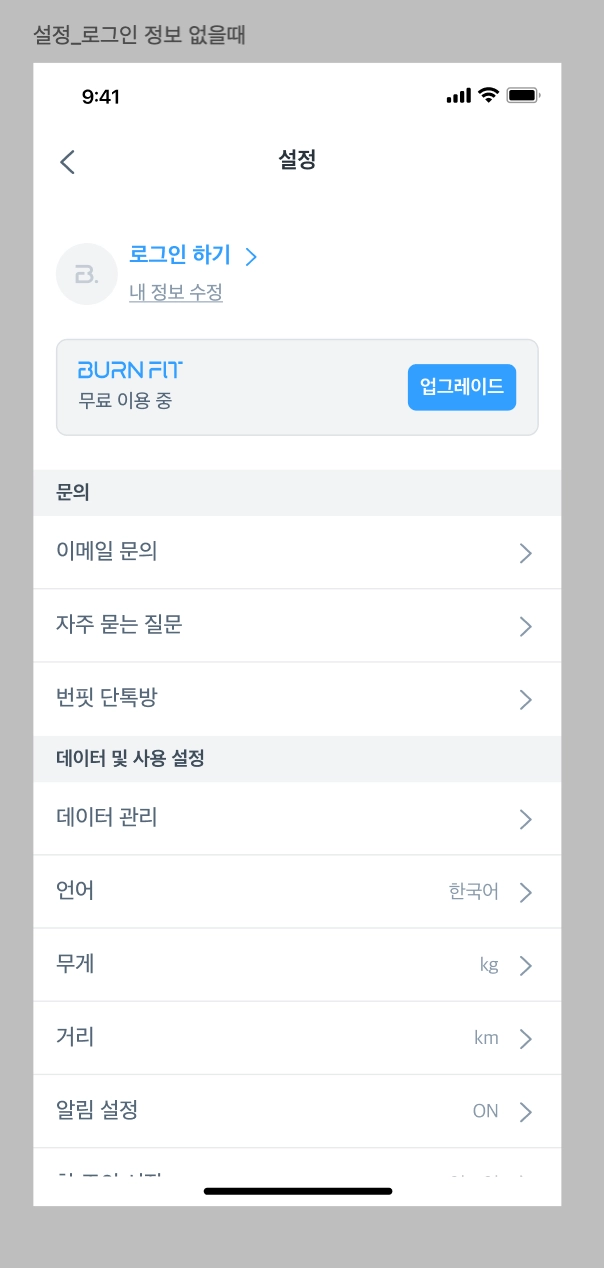Go back using the arrow beside 설정
The width and height of the screenshot is (604, 1268).
pos(68,161)
